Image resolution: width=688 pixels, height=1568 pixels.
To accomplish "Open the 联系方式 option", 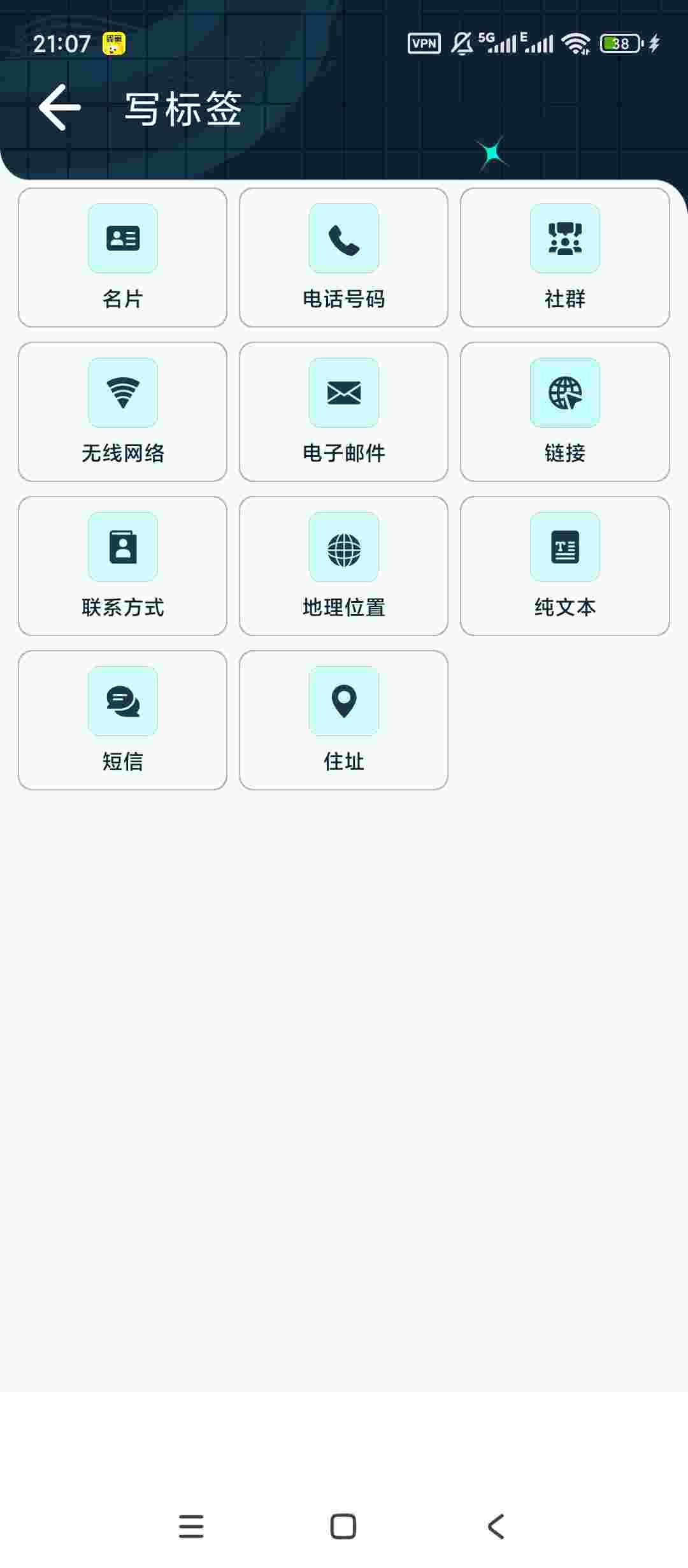I will point(122,566).
